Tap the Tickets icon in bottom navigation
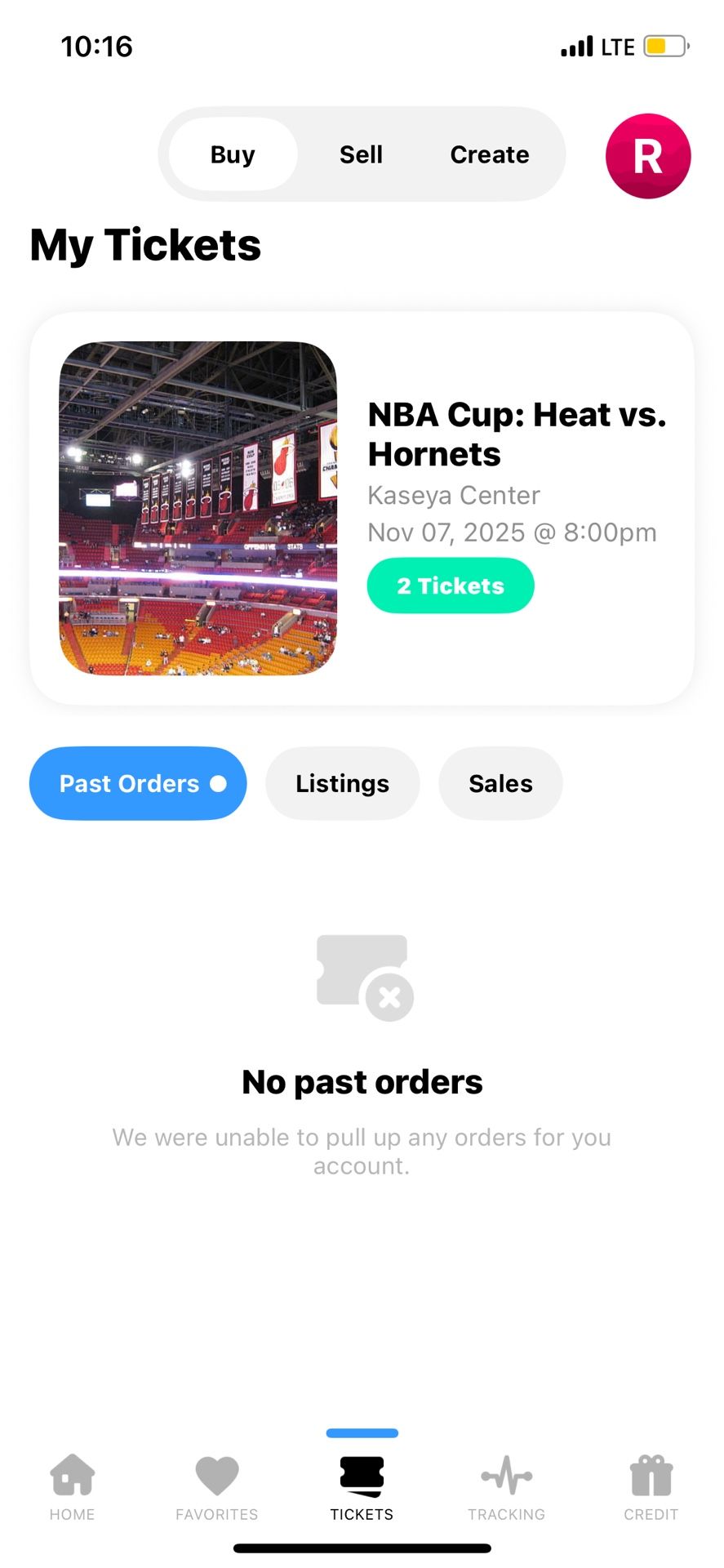Screen dimensions: 724x1568 tap(362, 1477)
